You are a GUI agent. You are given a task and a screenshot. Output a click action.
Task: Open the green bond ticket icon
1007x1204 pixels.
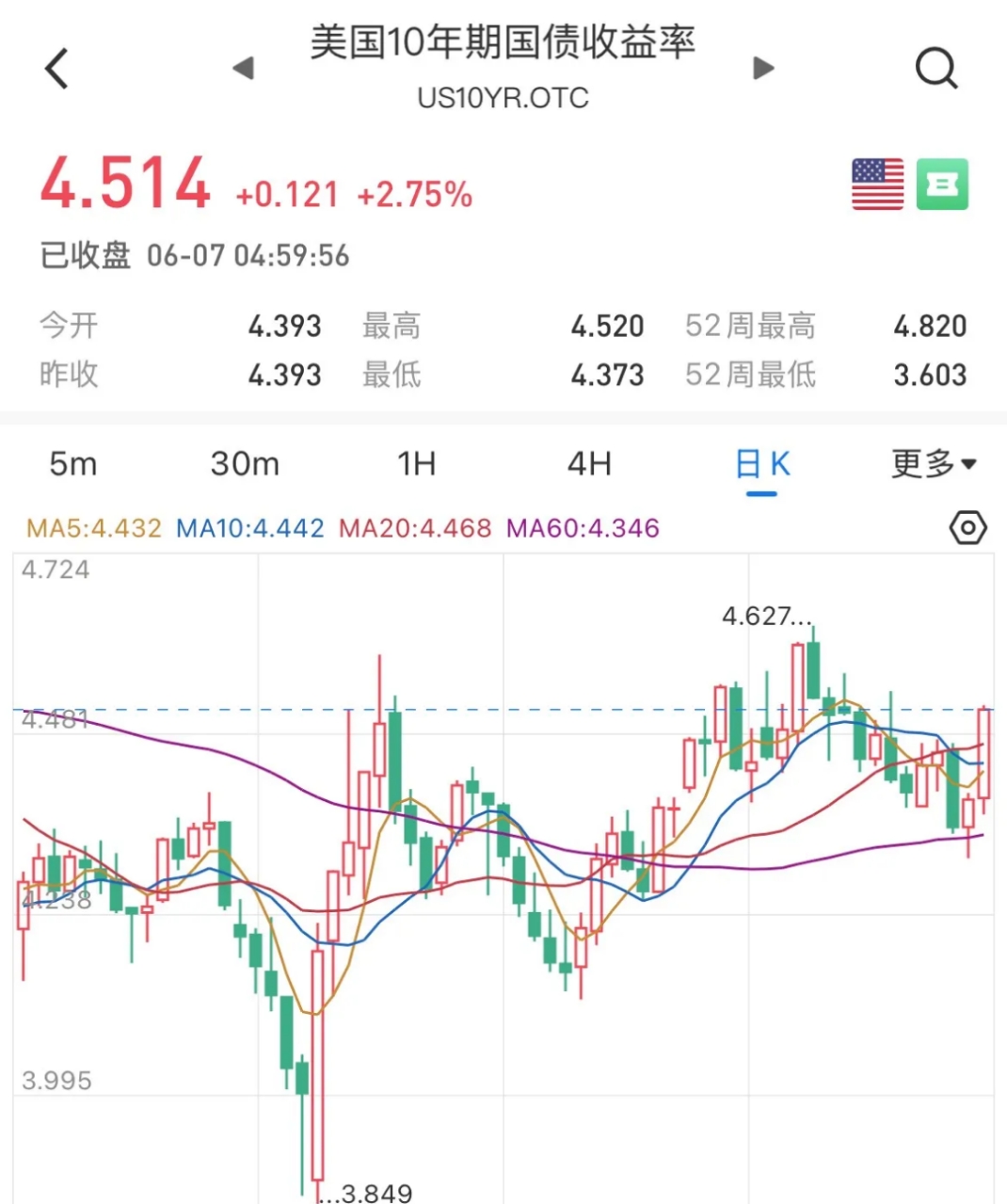click(x=940, y=182)
